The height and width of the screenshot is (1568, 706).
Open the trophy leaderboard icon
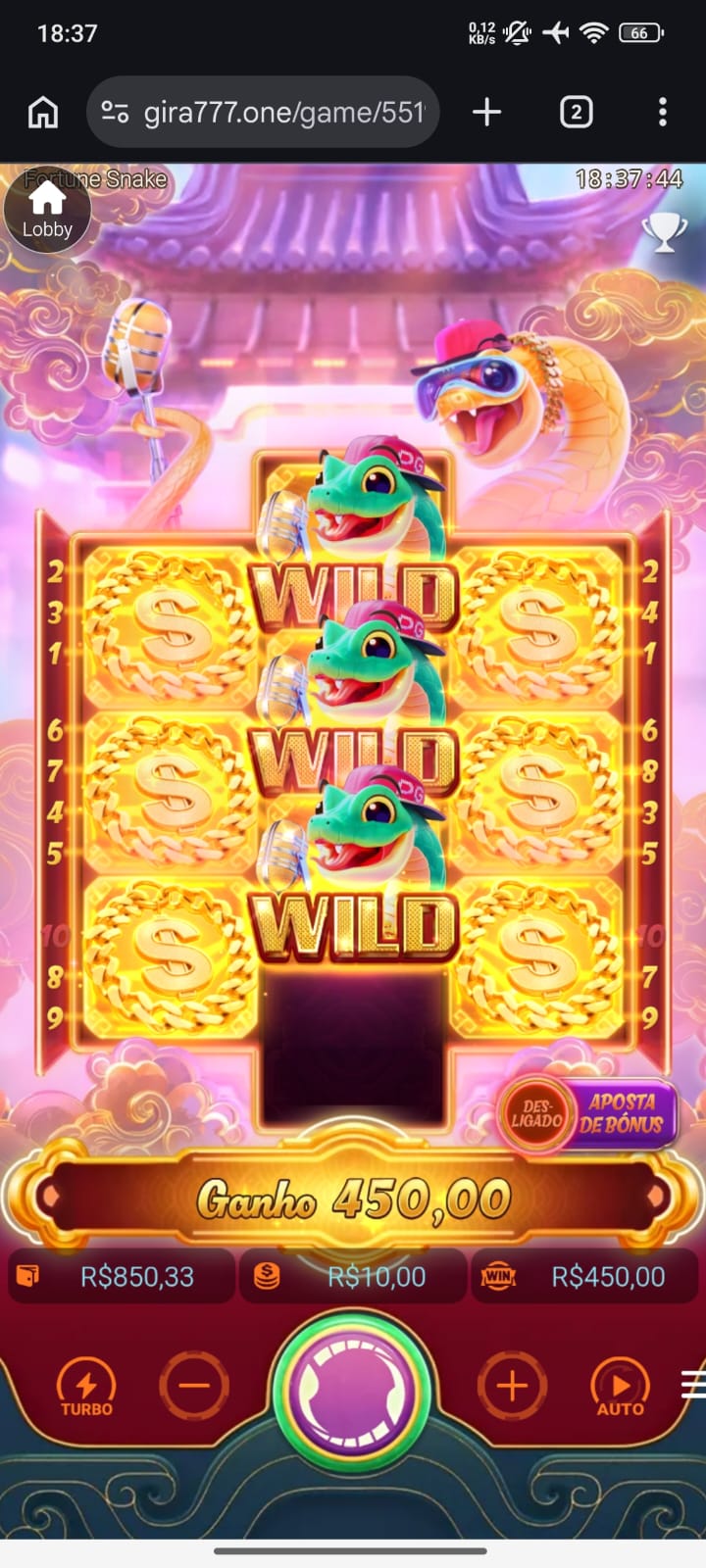(x=664, y=232)
